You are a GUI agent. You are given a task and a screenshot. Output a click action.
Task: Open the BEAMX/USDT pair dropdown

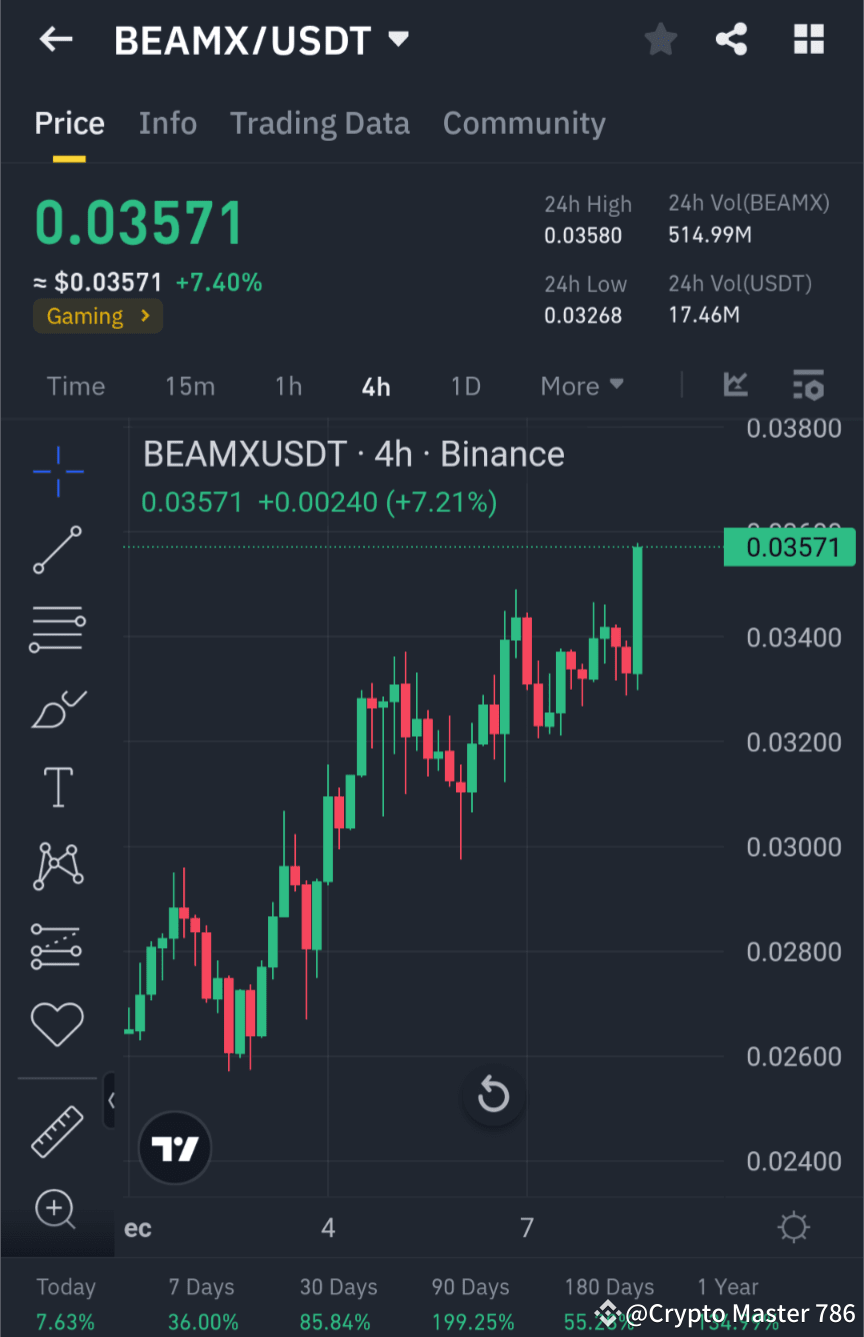pyautogui.click(x=398, y=39)
